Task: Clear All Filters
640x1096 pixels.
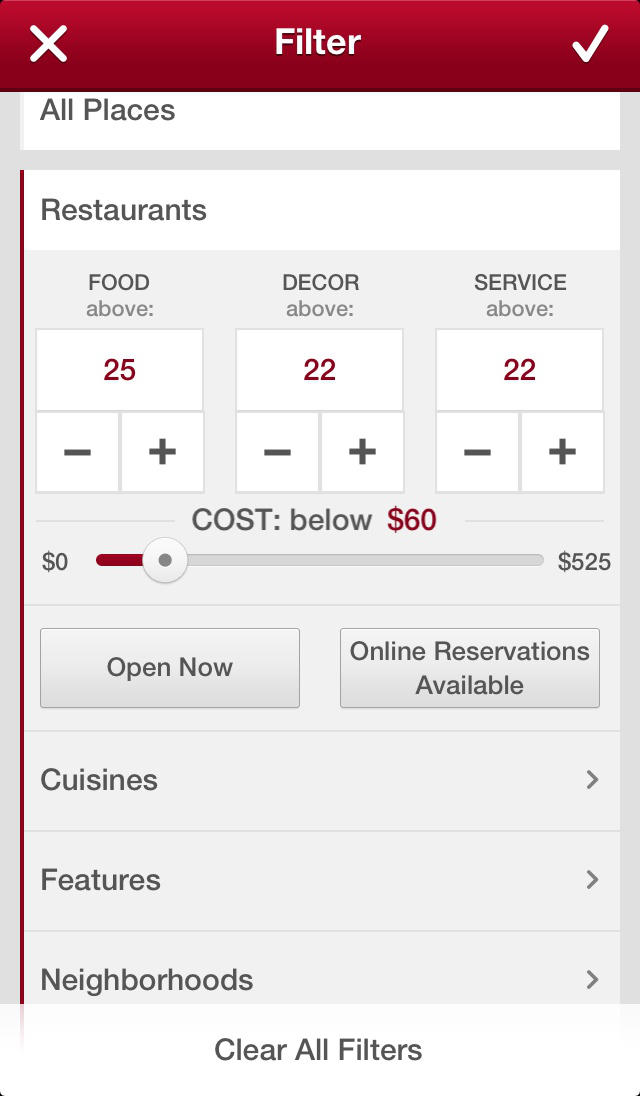Action: [318, 1050]
